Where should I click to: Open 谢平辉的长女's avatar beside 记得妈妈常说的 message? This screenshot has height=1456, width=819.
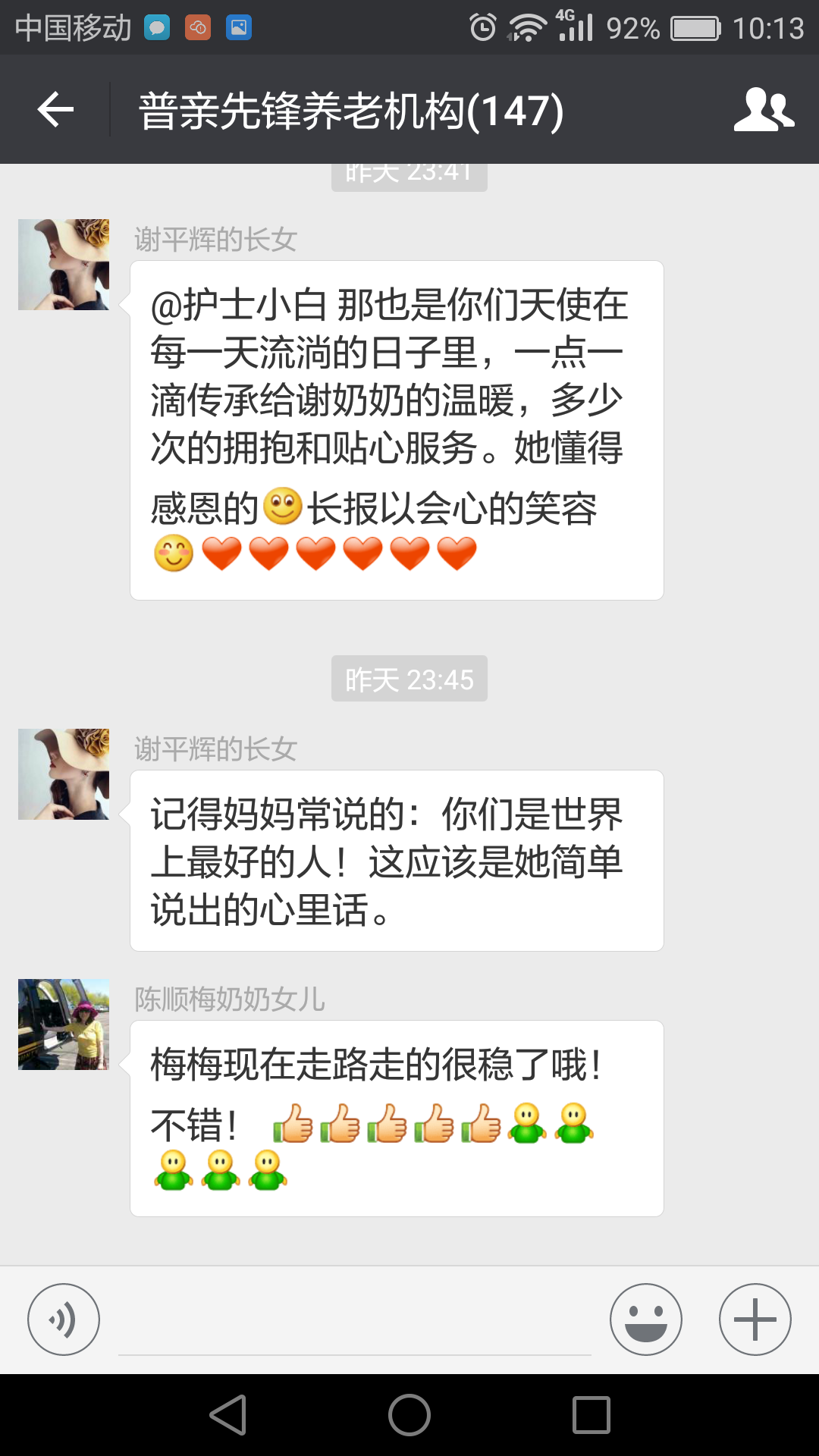tap(64, 774)
